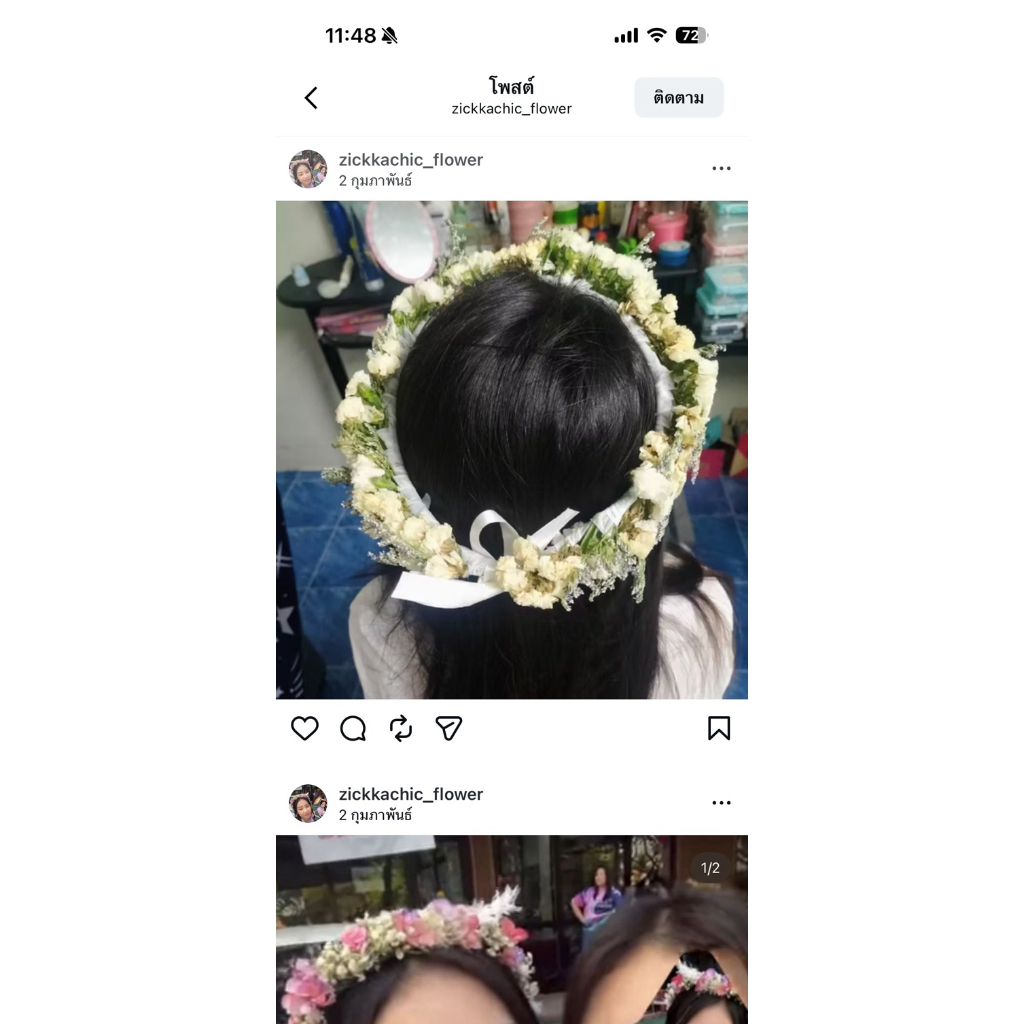The width and height of the screenshot is (1024, 1024).
Task: Open the pink flower crown photo post
Action: [512, 929]
